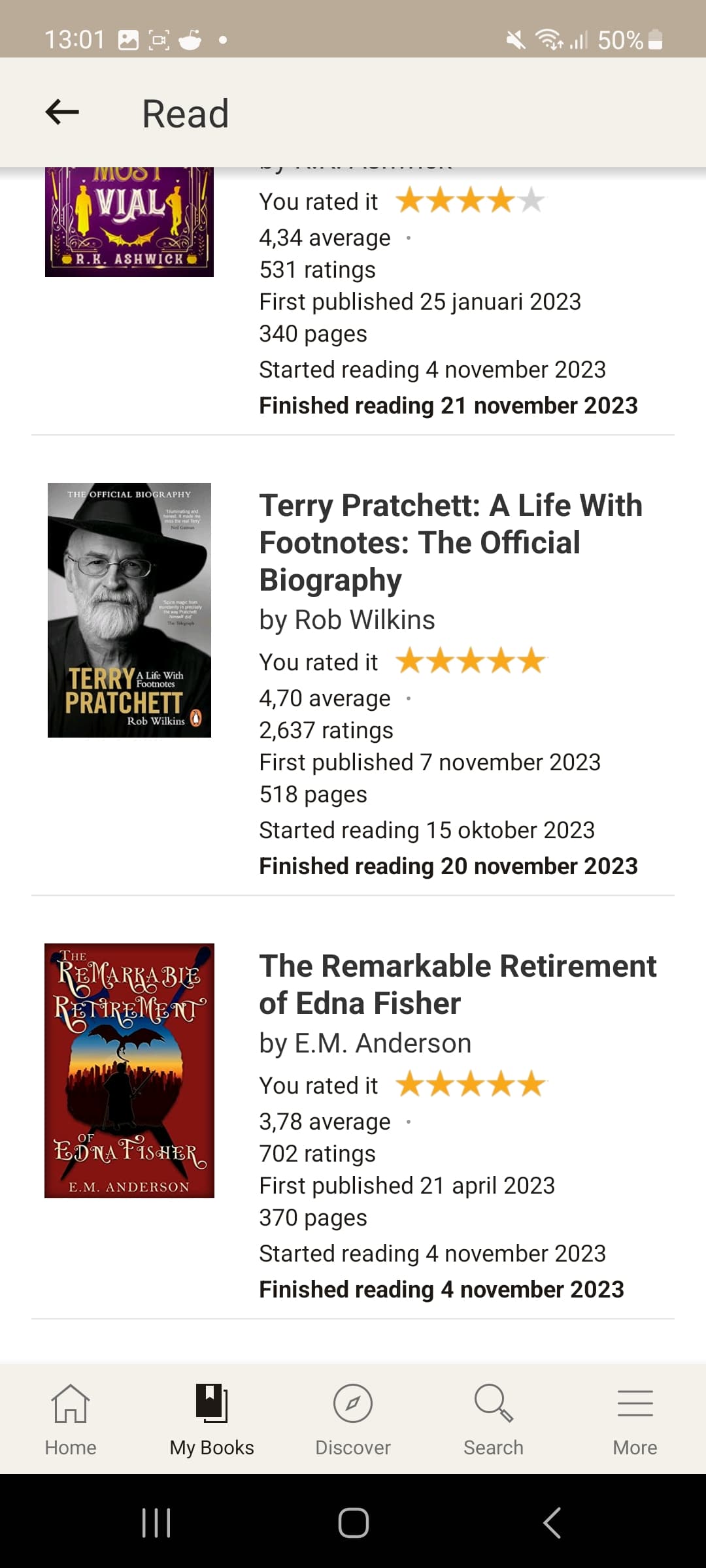Open author E.M. Anderson
This screenshot has width=706, height=1568.
point(383,1043)
